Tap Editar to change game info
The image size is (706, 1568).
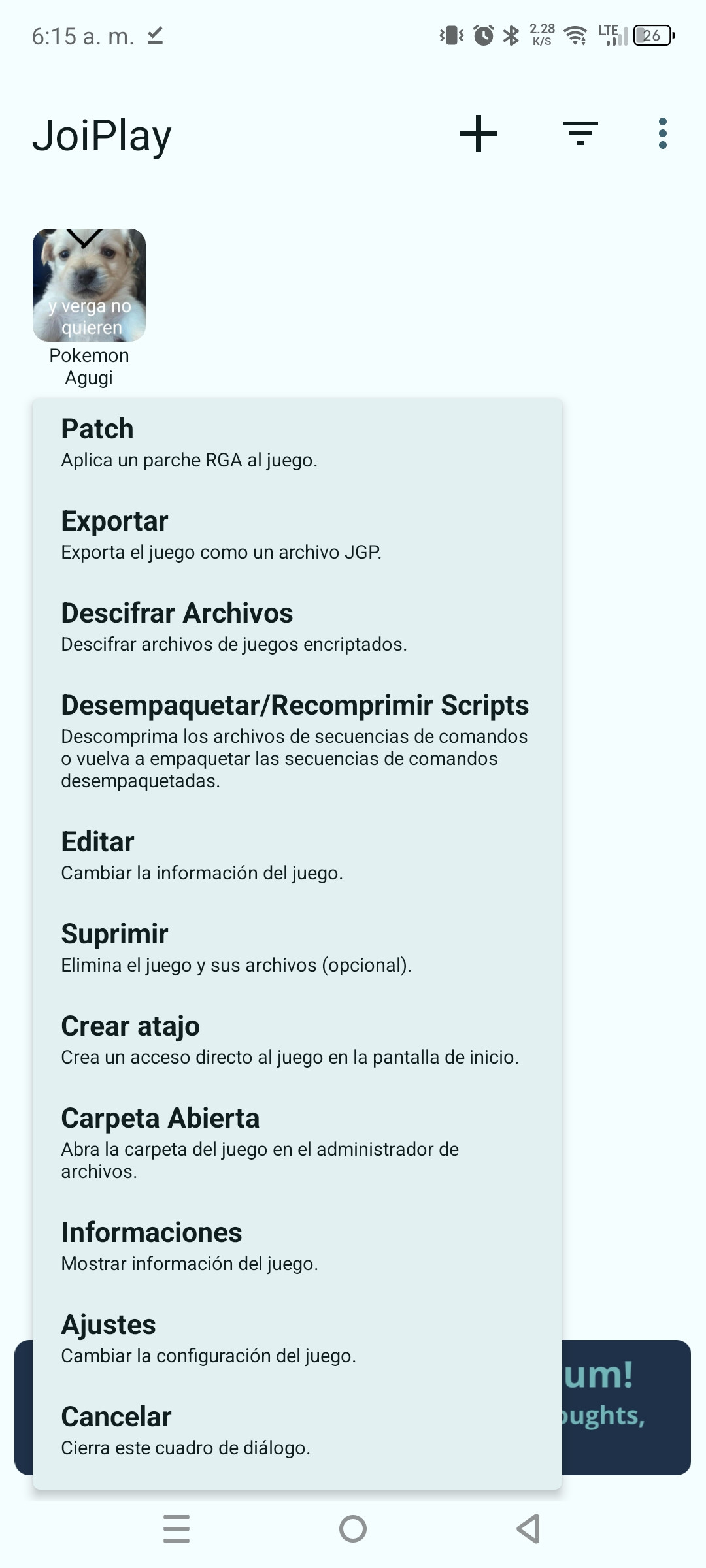(x=297, y=855)
